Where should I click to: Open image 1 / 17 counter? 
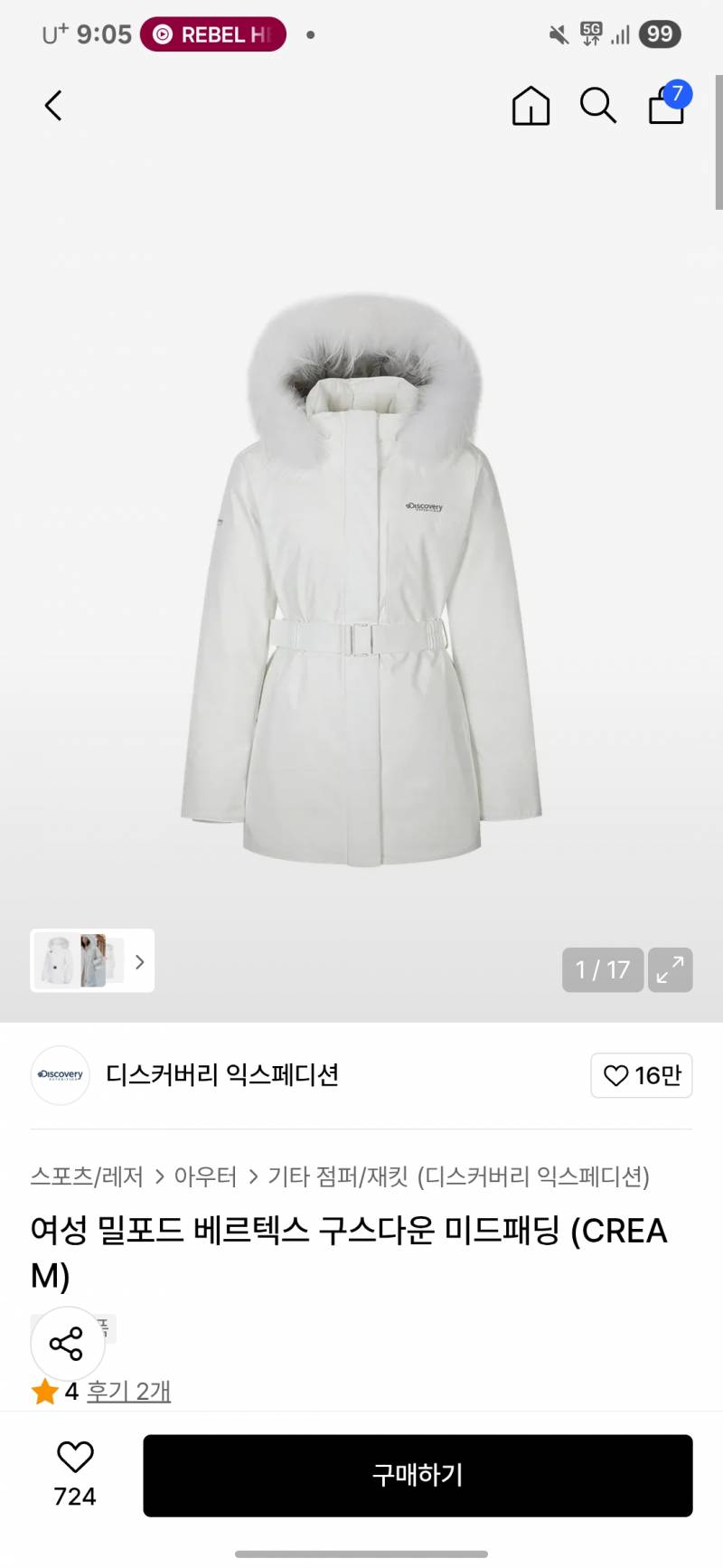click(602, 969)
